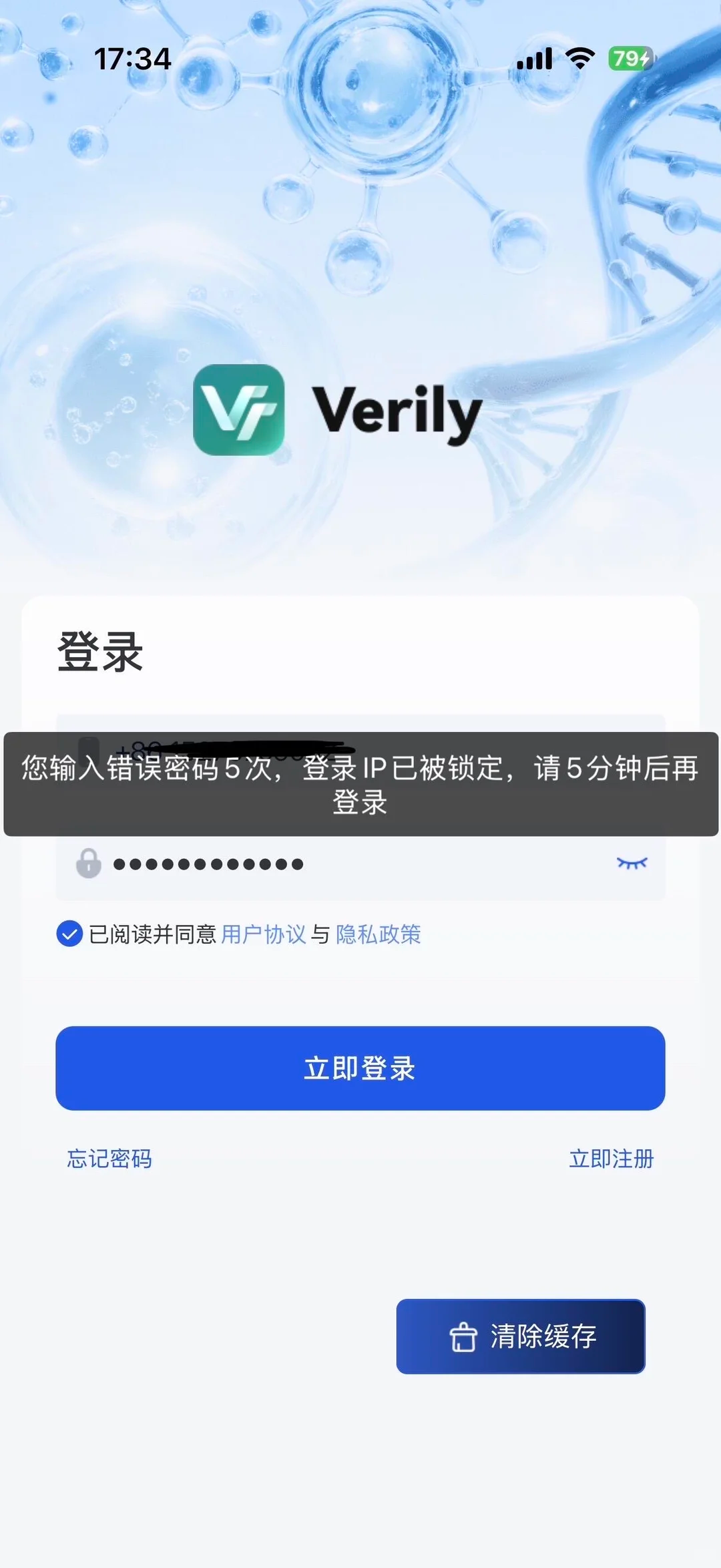721x1568 pixels.
Task: Click the 立即登录 login button
Action: (x=360, y=1068)
